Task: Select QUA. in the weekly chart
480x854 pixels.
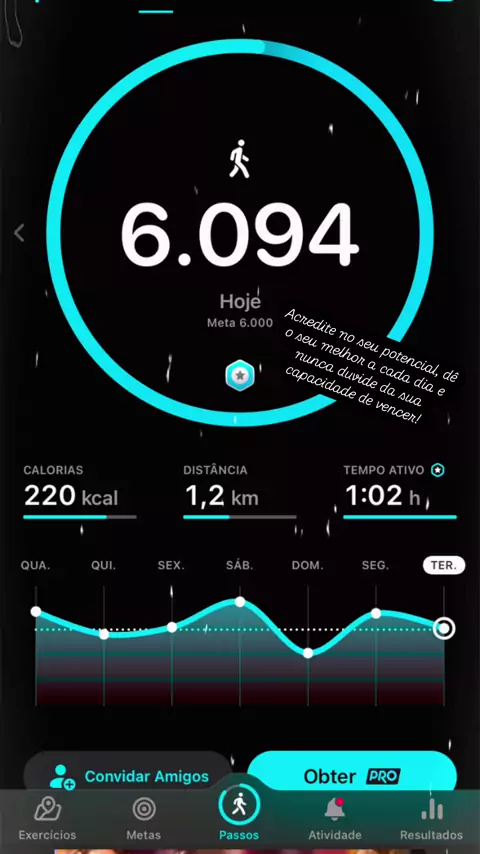Action: (35, 565)
